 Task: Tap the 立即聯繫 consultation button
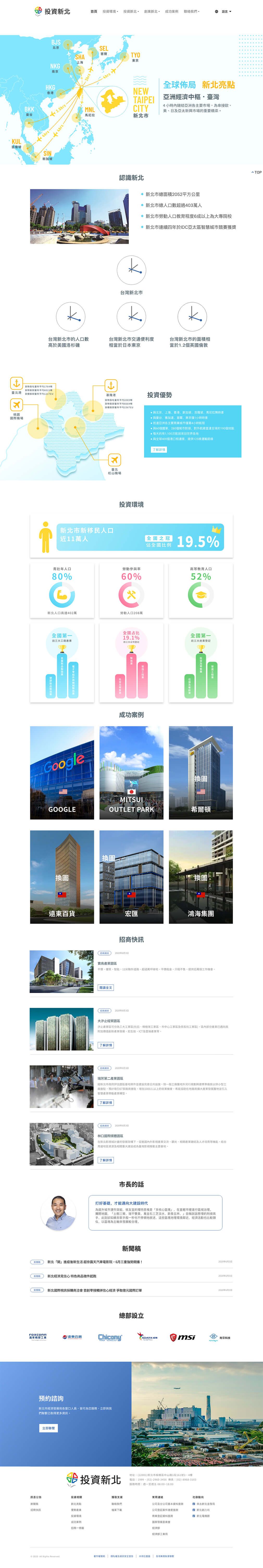48,1428
